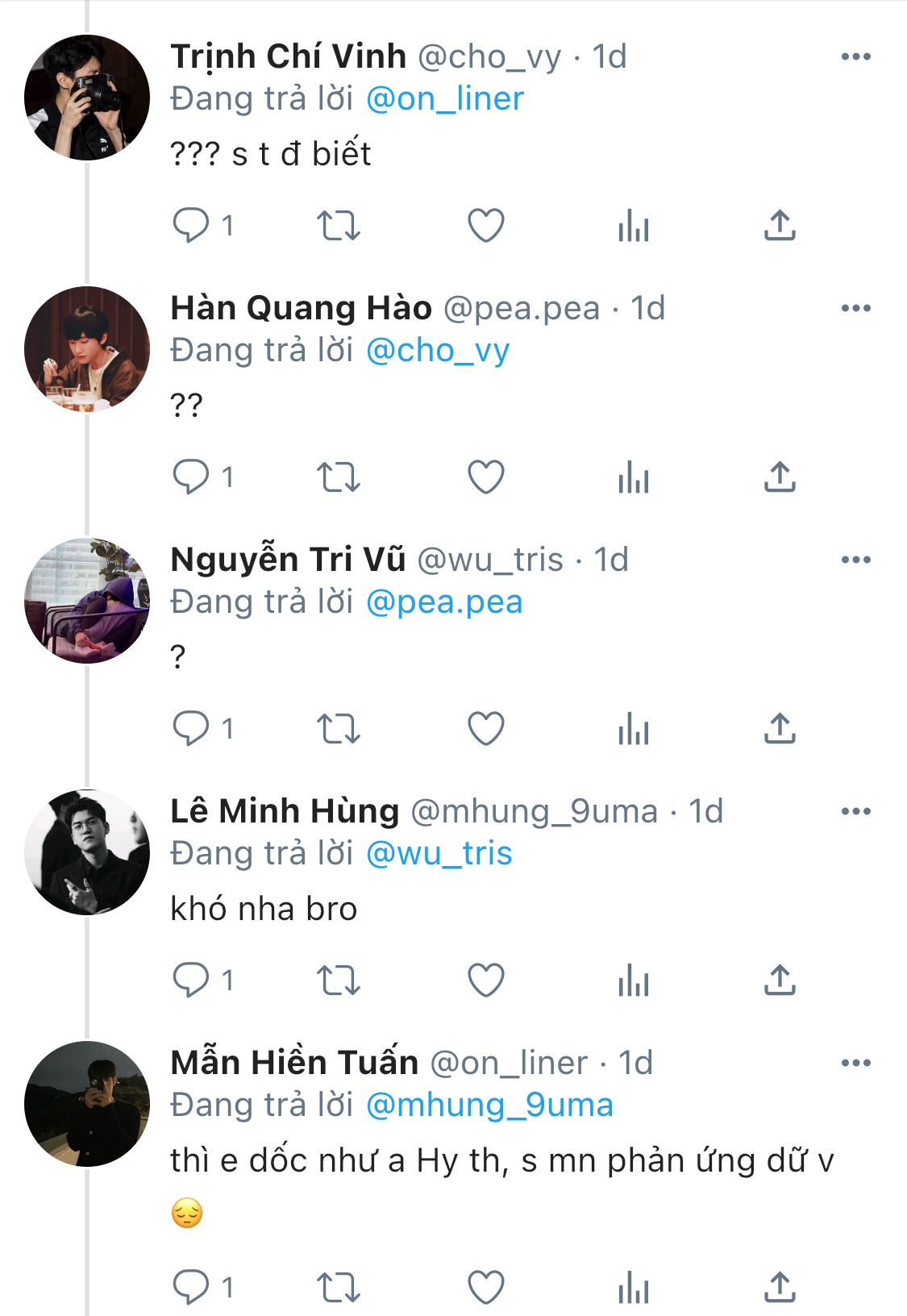
Task: Like Trịnh Chí Vinh's reply
Action: pyautogui.click(x=486, y=225)
